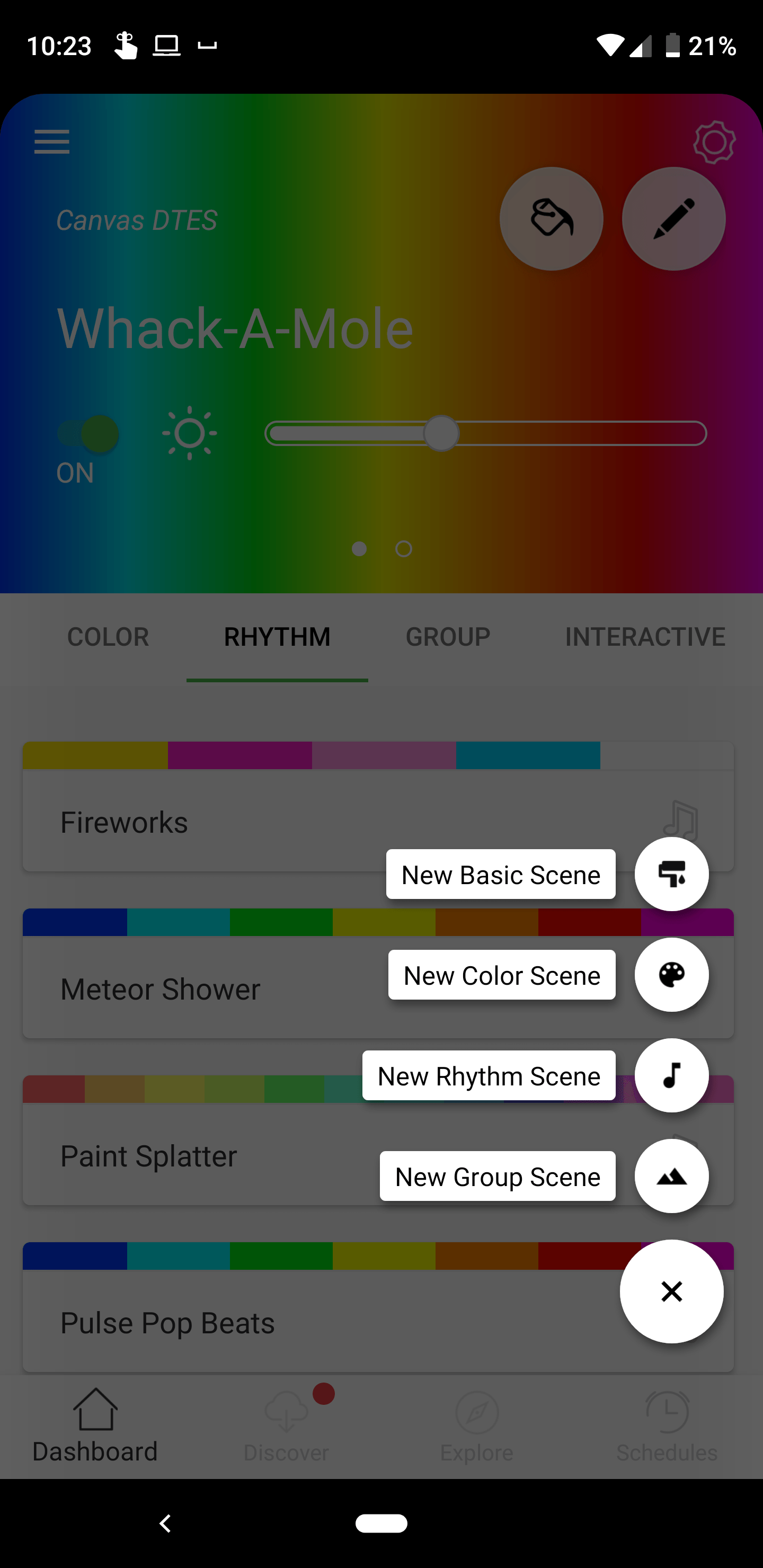Viewport: 763px width, 1568px height.
Task: Create a New Rhythm Scene
Action: [x=671, y=1075]
